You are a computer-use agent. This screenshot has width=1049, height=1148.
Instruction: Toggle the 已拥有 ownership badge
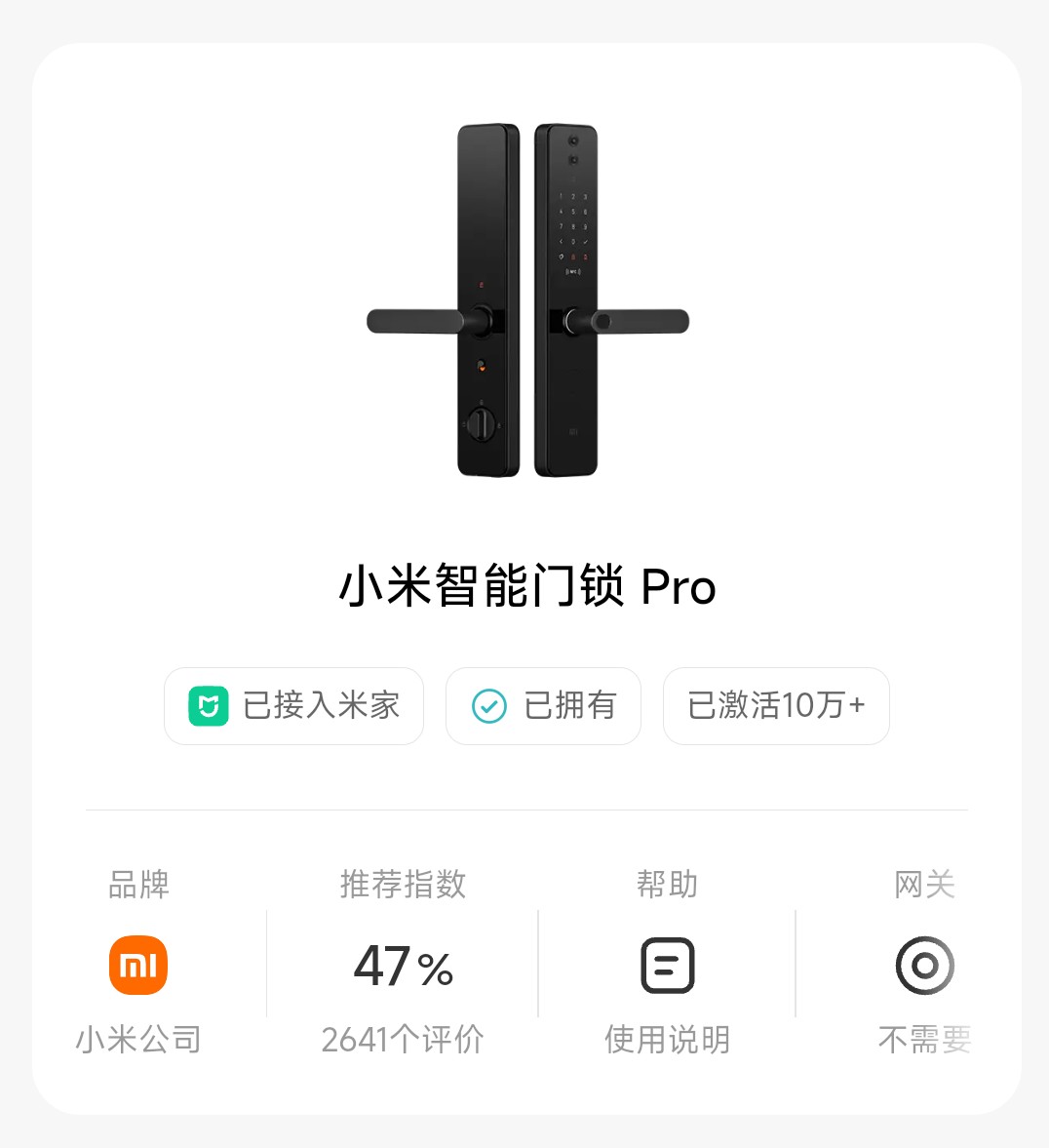coord(543,706)
